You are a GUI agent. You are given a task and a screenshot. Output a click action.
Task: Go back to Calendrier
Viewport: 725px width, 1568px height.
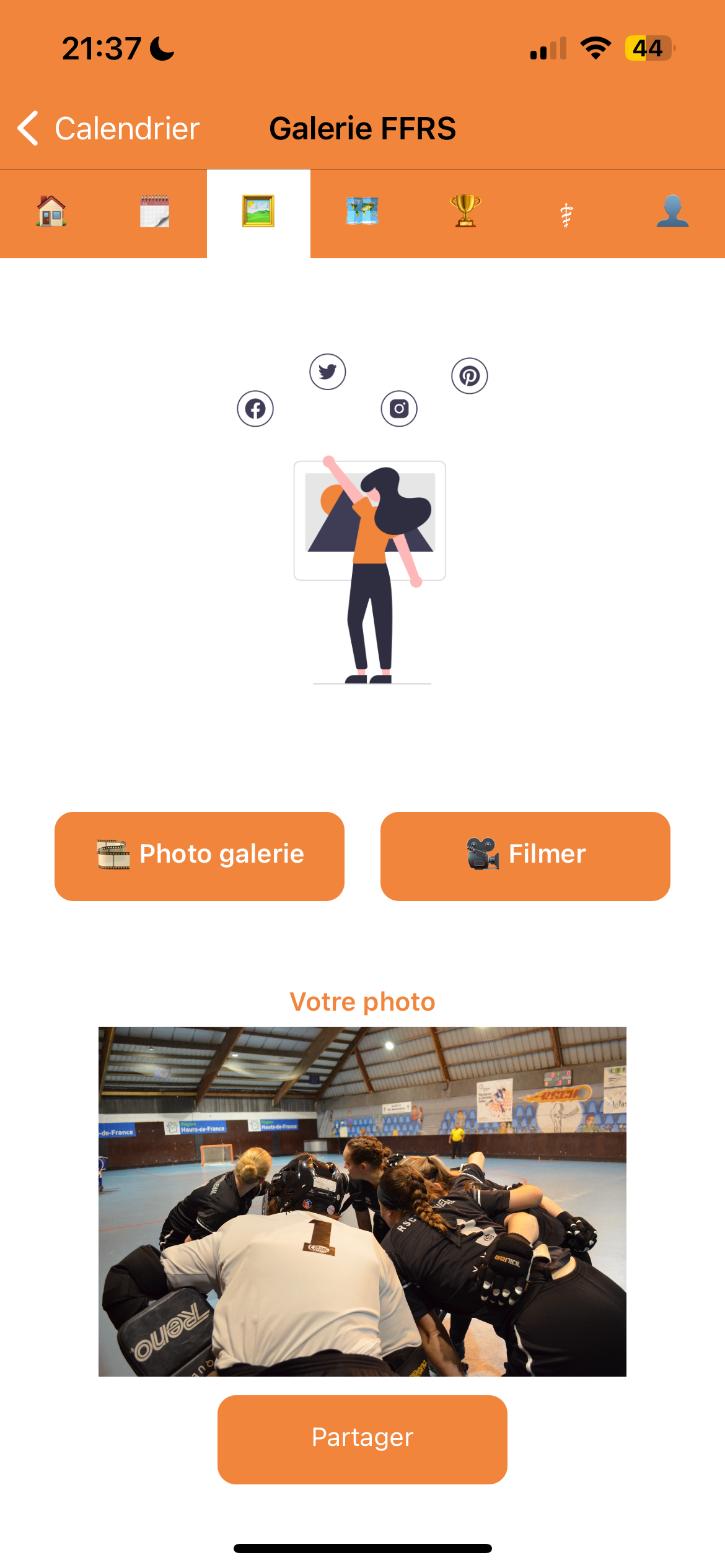pos(108,129)
